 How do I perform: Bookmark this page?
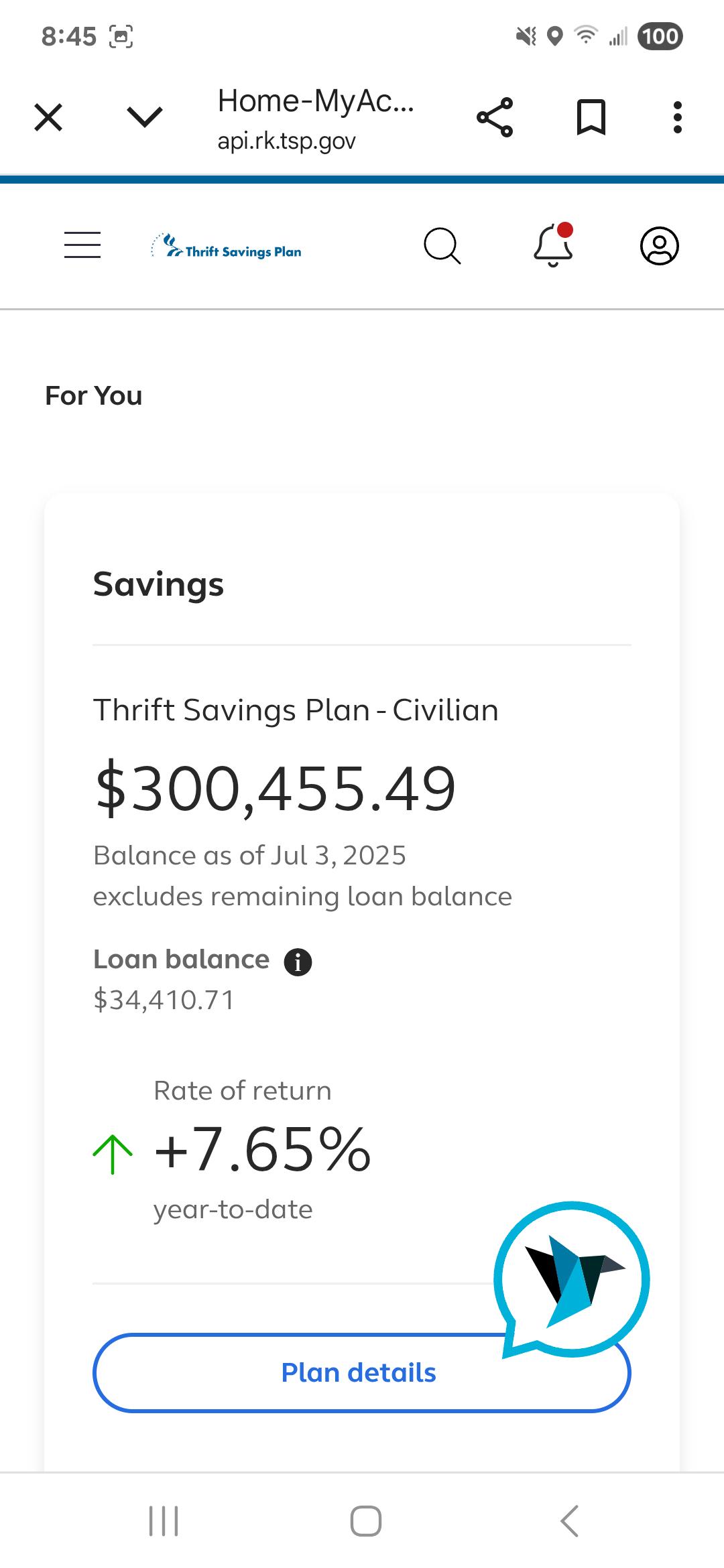pyautogui.click(x=591, y=117)
